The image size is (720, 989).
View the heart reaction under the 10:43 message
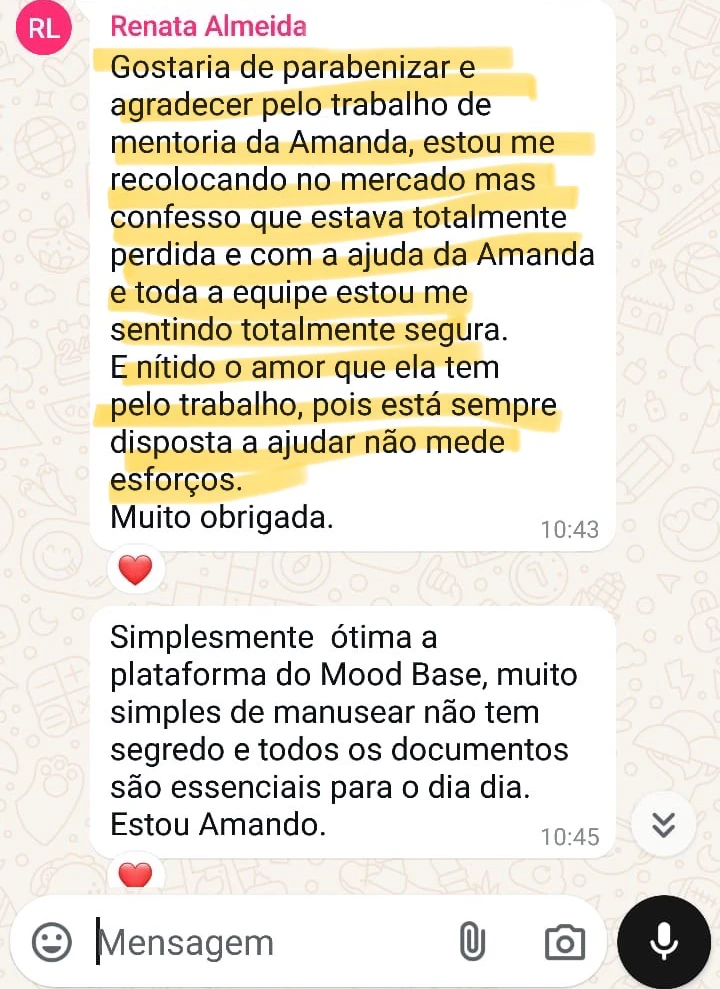pos(135,570)
